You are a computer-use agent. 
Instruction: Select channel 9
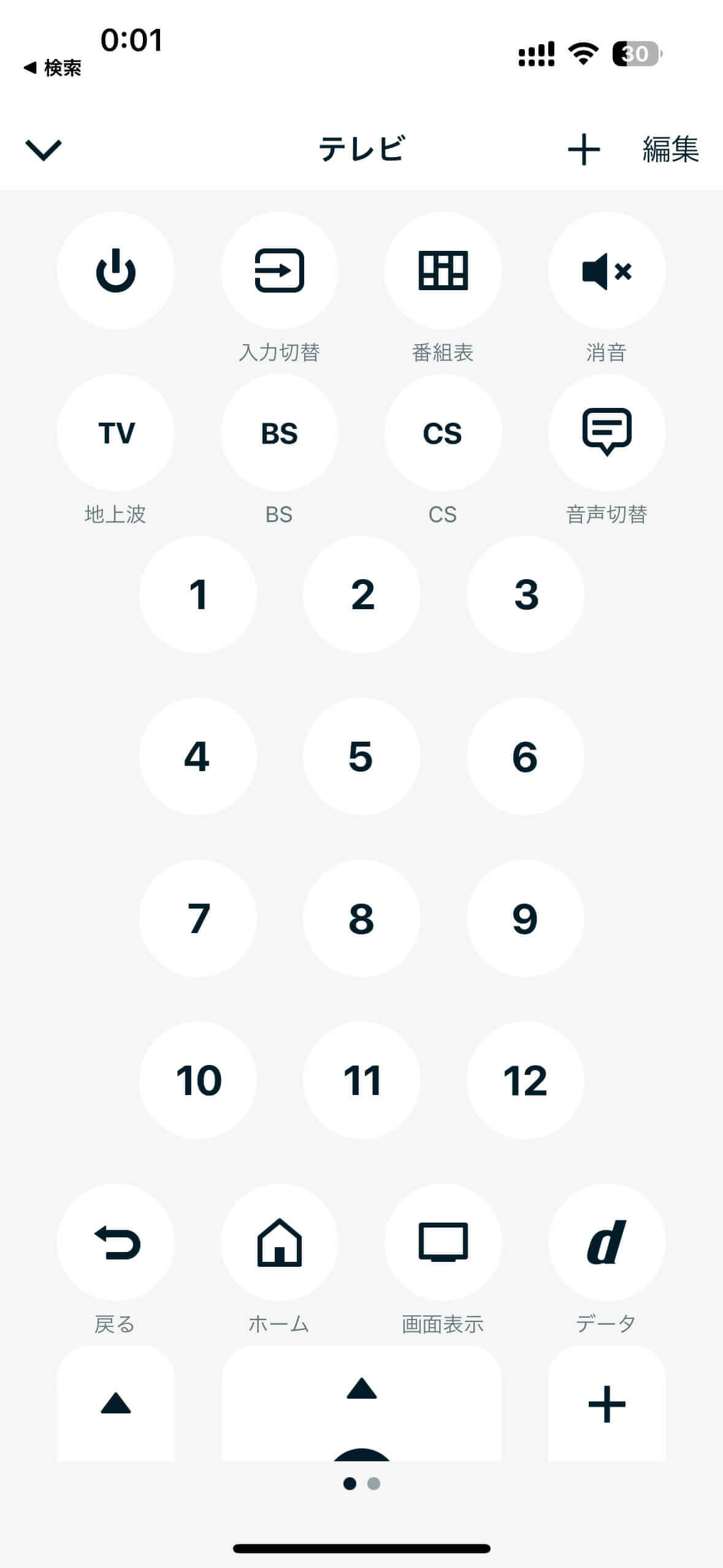point(525,918)
